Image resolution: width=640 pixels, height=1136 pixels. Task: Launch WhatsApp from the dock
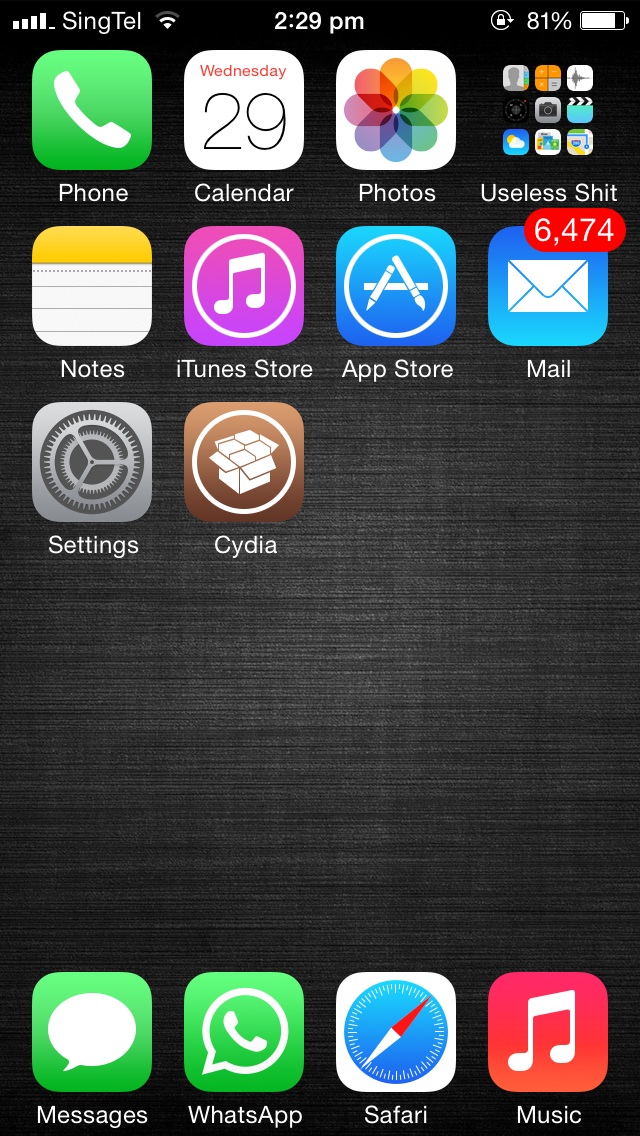(x=244, y=1032)
